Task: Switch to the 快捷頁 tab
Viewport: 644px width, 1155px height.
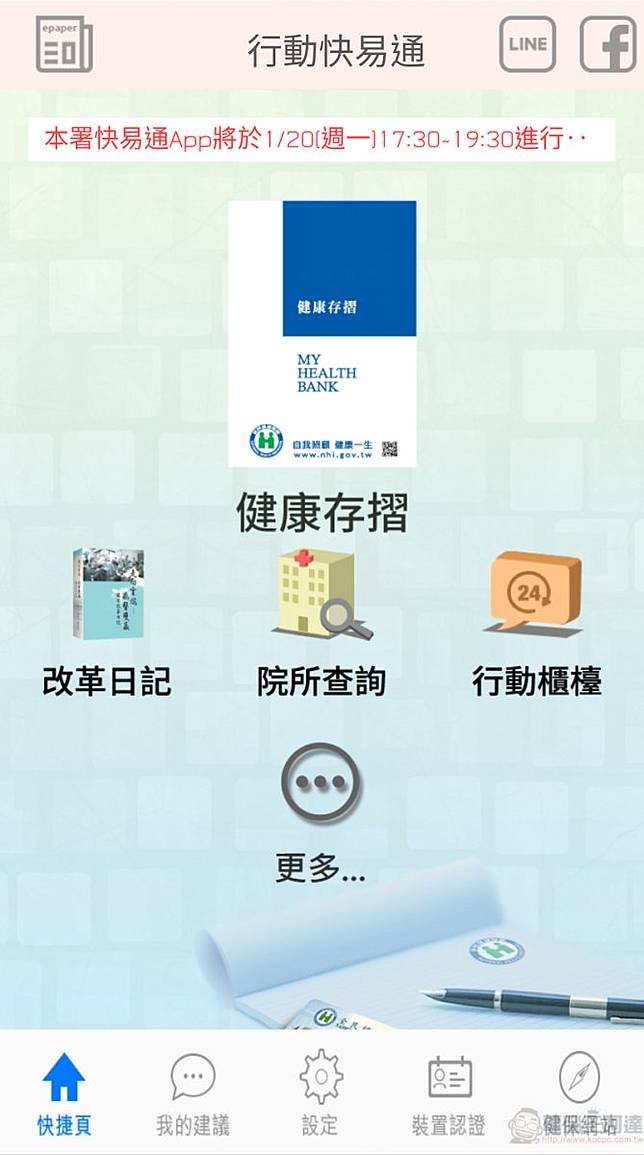Action: [x=64, y=1094]
